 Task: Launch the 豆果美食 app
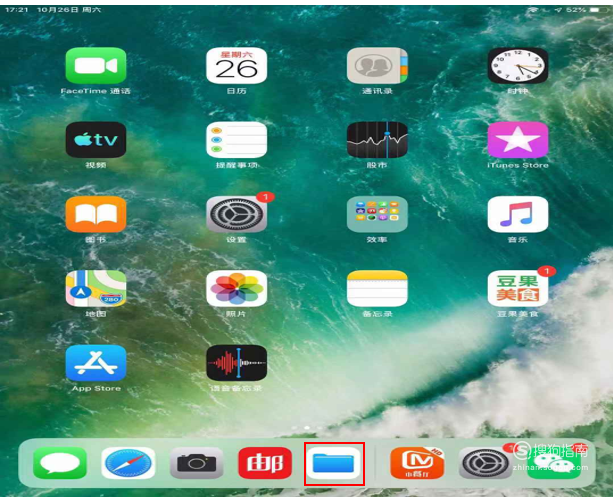pos(517,289)
